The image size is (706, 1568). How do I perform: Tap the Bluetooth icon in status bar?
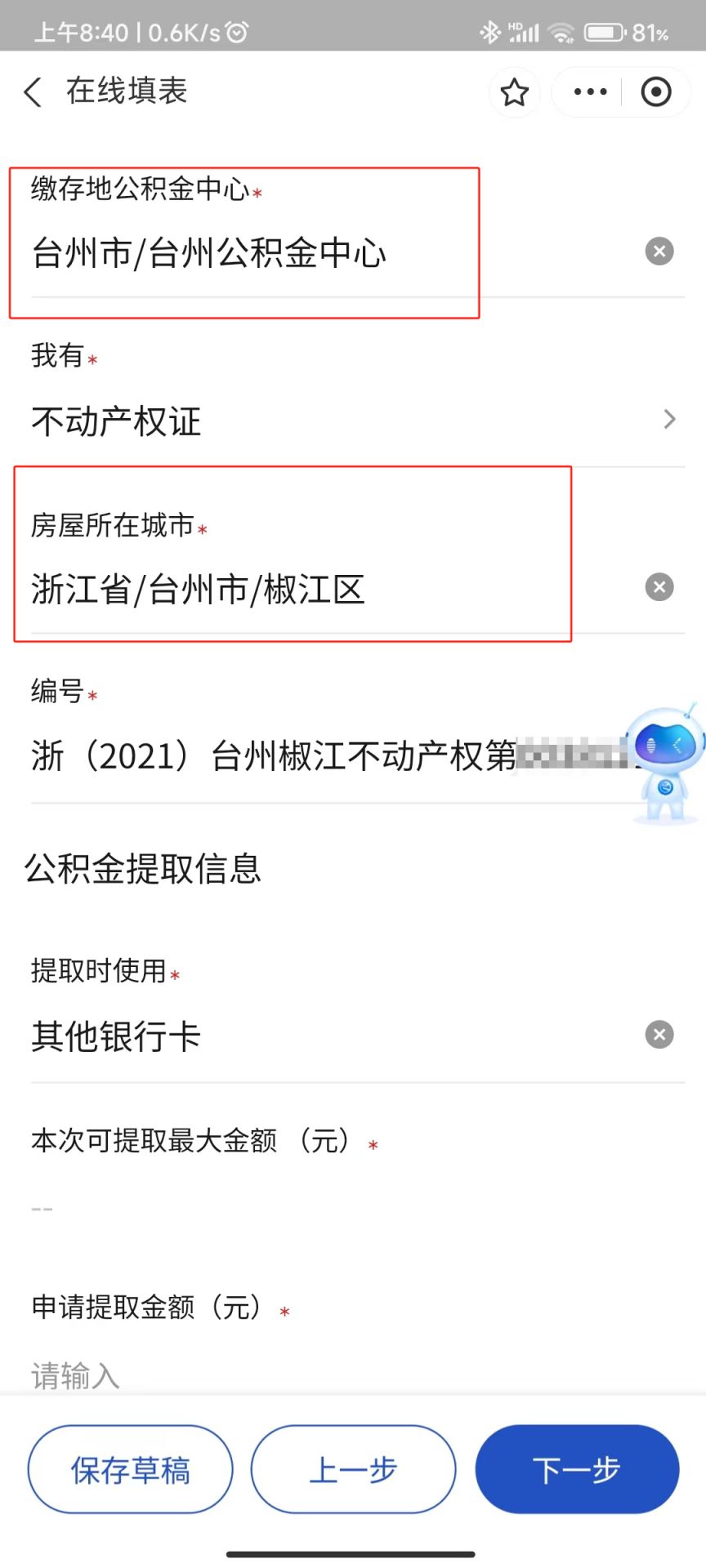490,31
